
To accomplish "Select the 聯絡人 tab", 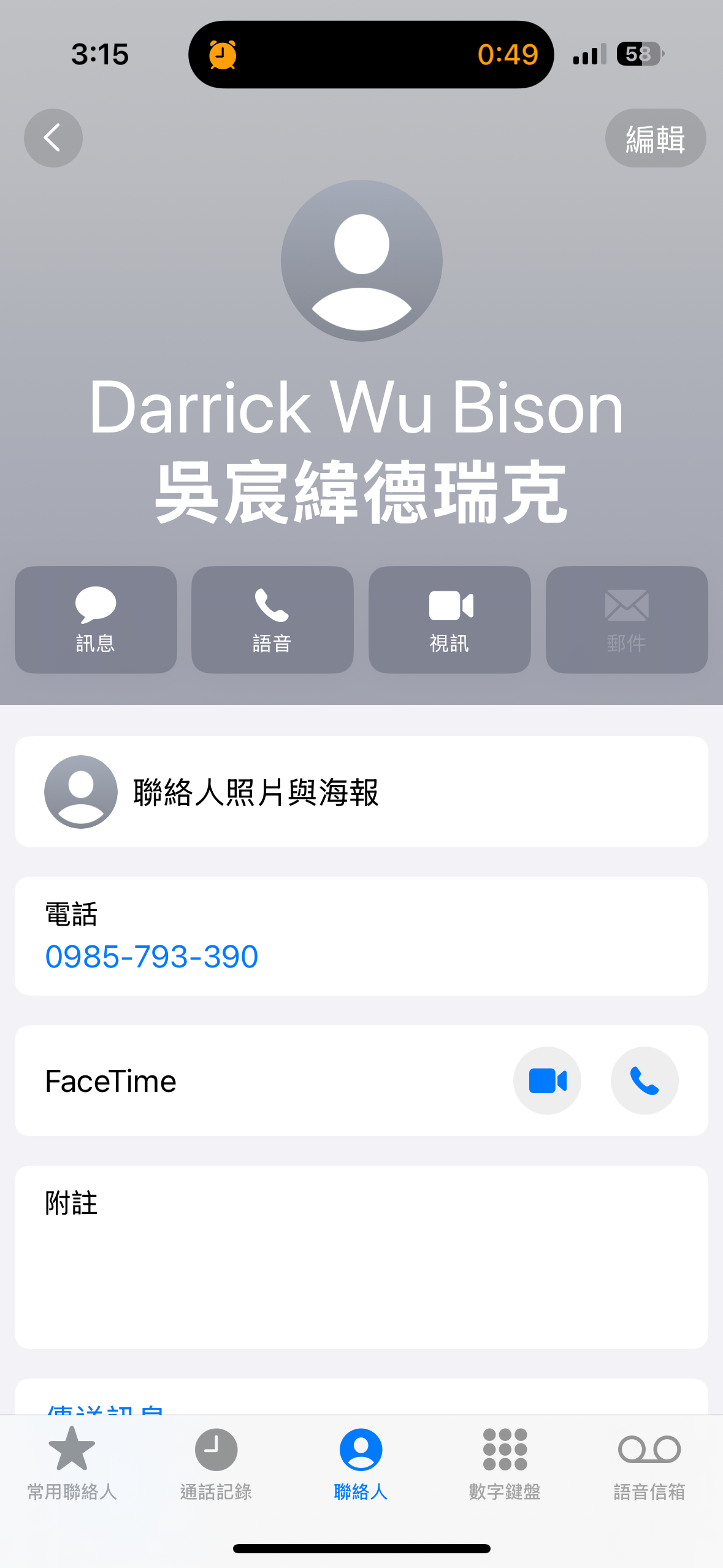I will coord(361,1463).
